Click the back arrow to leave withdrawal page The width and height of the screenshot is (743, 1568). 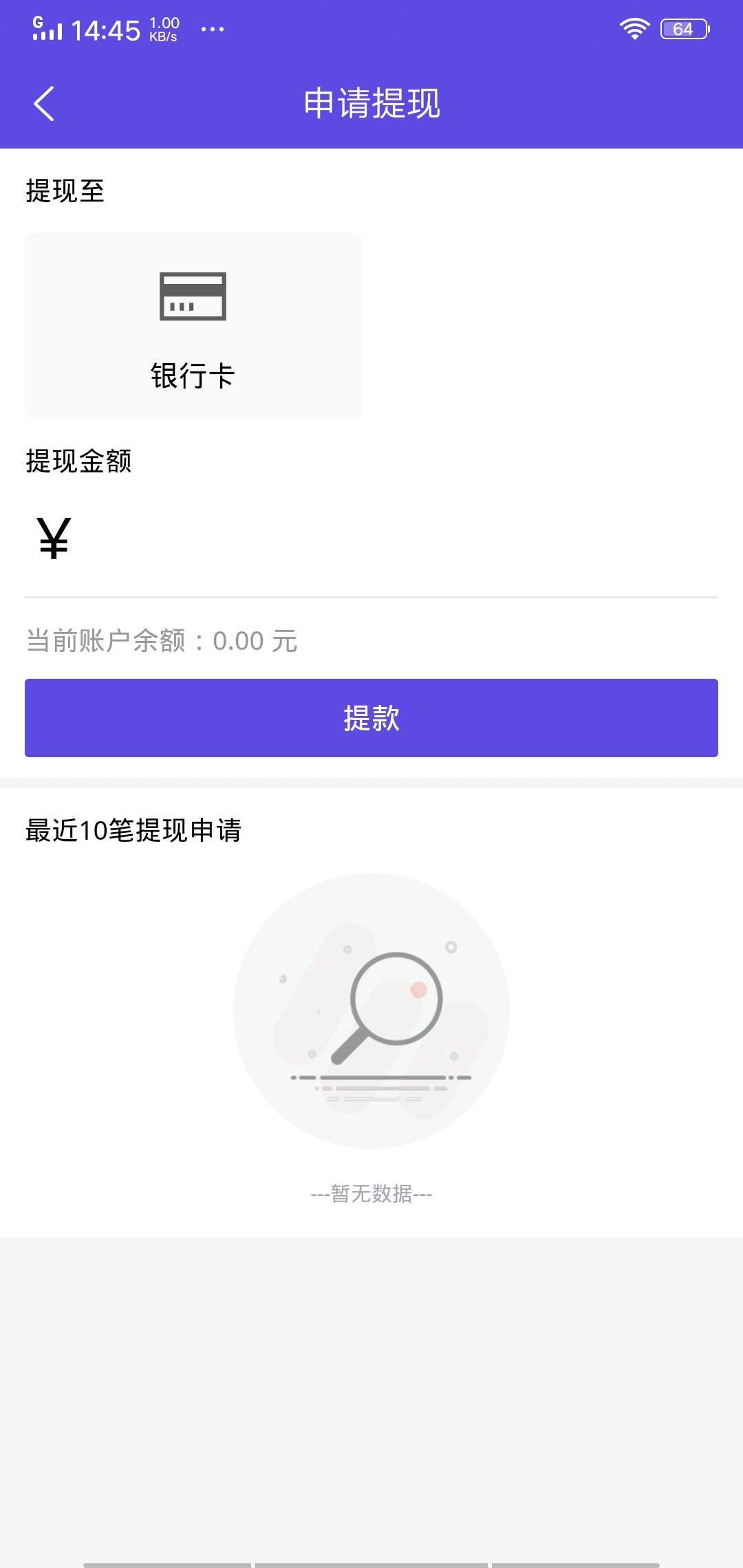pos(44,105)
